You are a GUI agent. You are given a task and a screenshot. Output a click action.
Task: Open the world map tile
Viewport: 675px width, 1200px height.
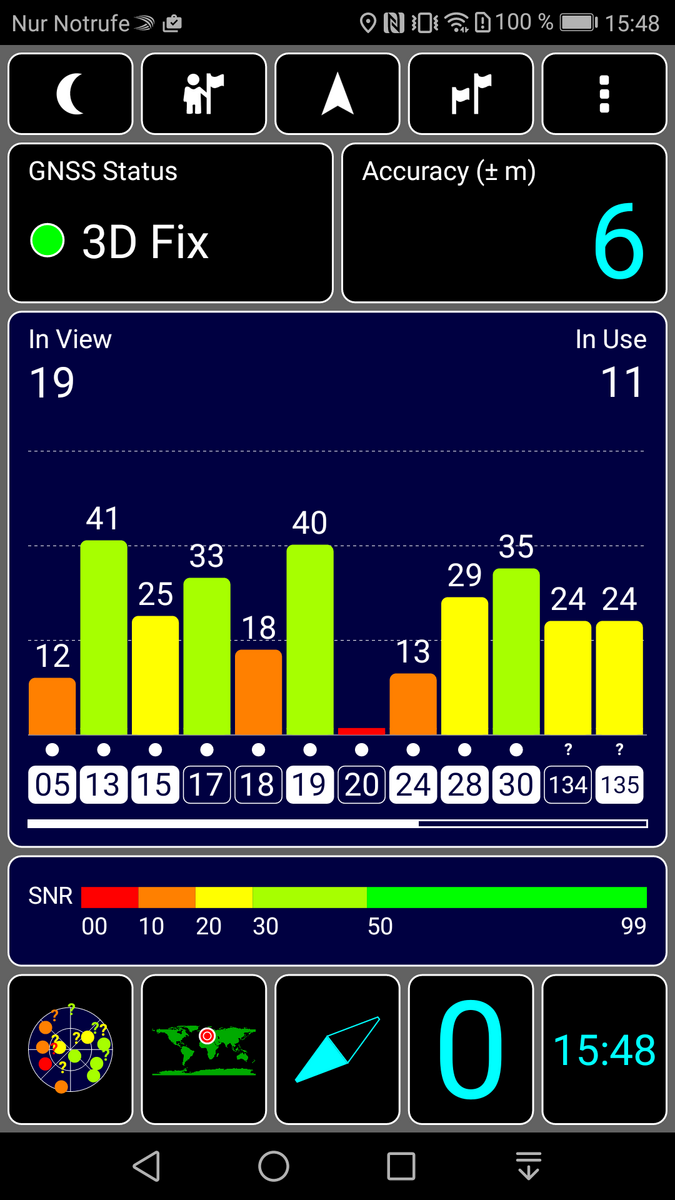(204, 1049)
